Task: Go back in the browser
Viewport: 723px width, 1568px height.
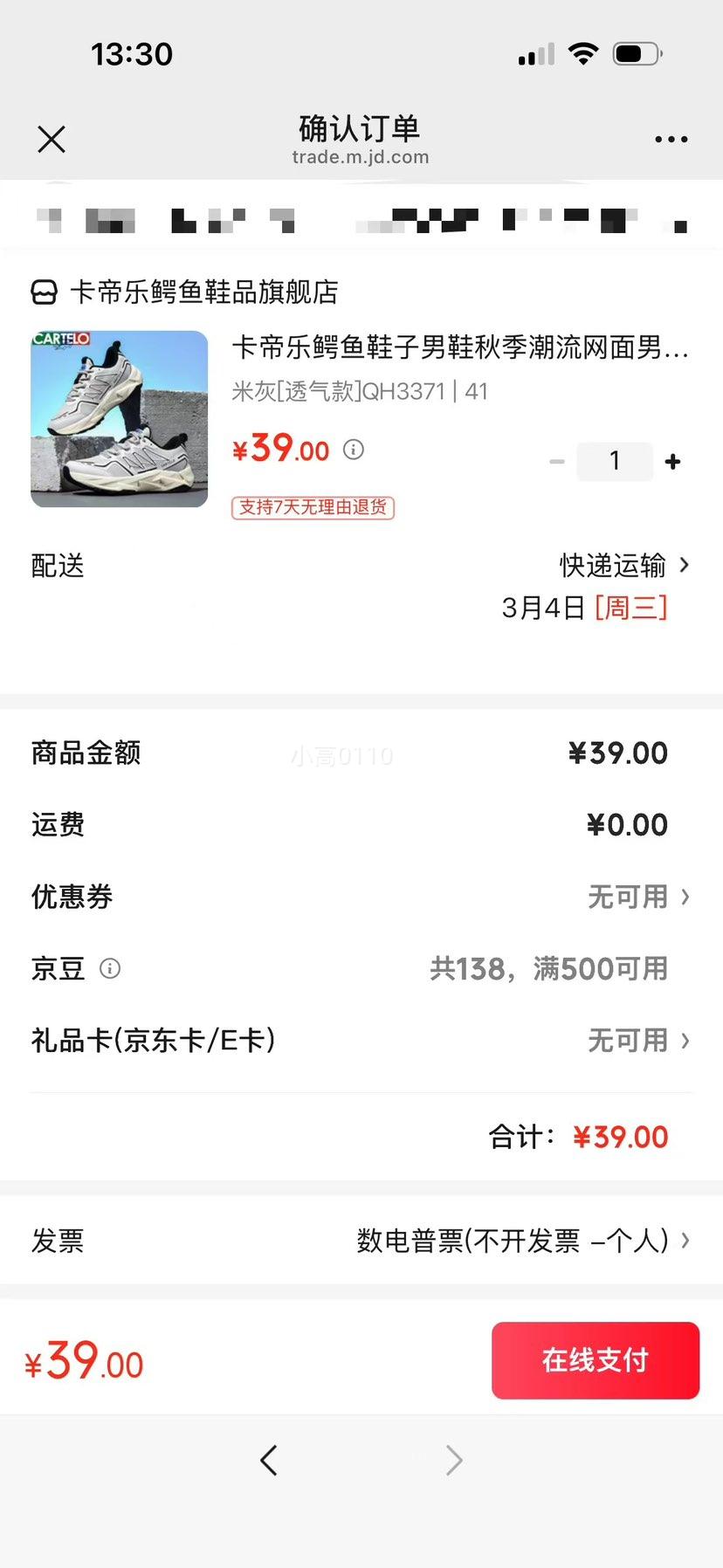Action: (x=269, y=1460)
